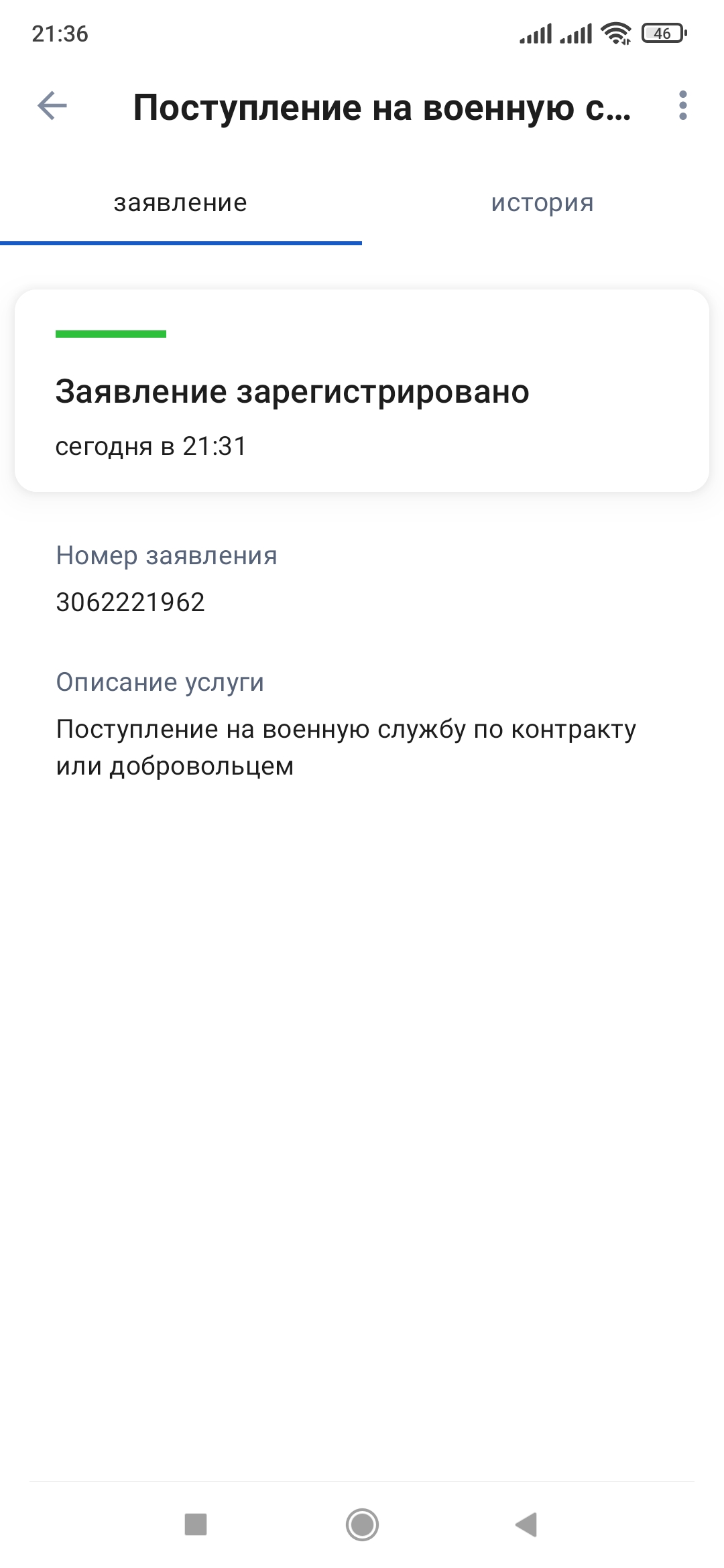
Task: Tap the Wi-Fi icon in status bar
Action: [x=614, y=32]
